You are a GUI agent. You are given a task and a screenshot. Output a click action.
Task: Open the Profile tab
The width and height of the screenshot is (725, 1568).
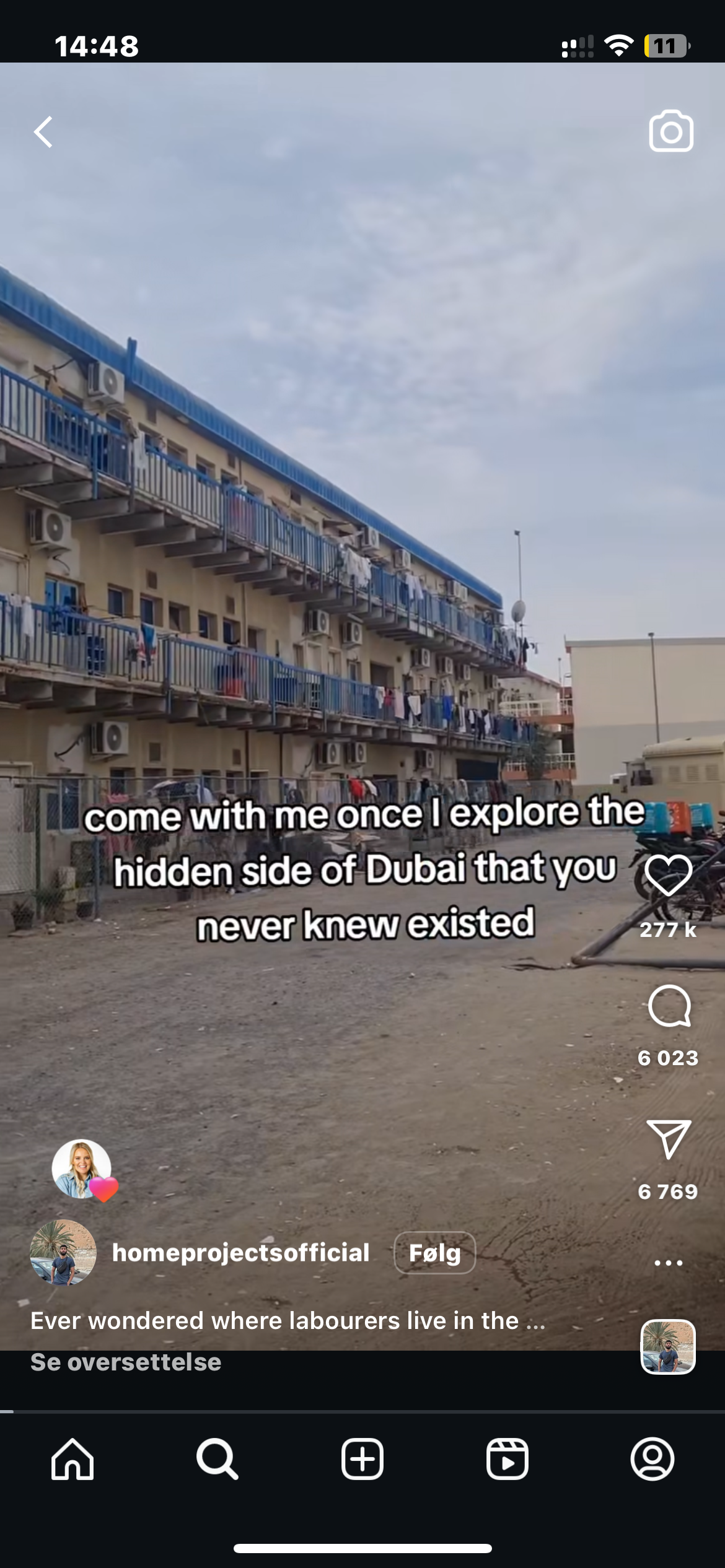(652, 1459)
